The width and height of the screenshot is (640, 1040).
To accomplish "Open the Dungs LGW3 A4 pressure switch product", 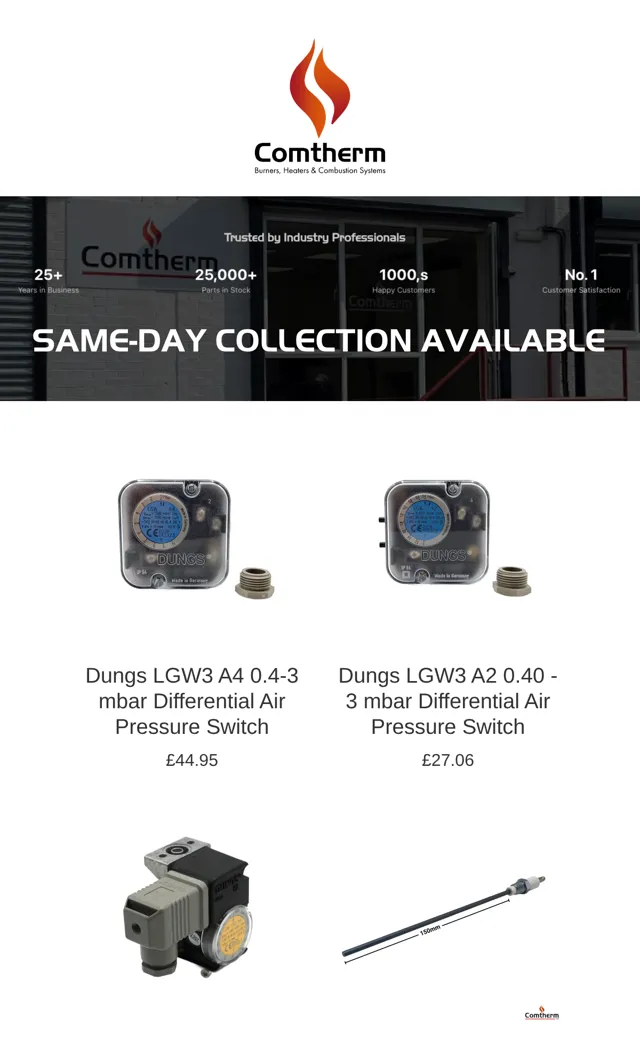I will 192,700.
